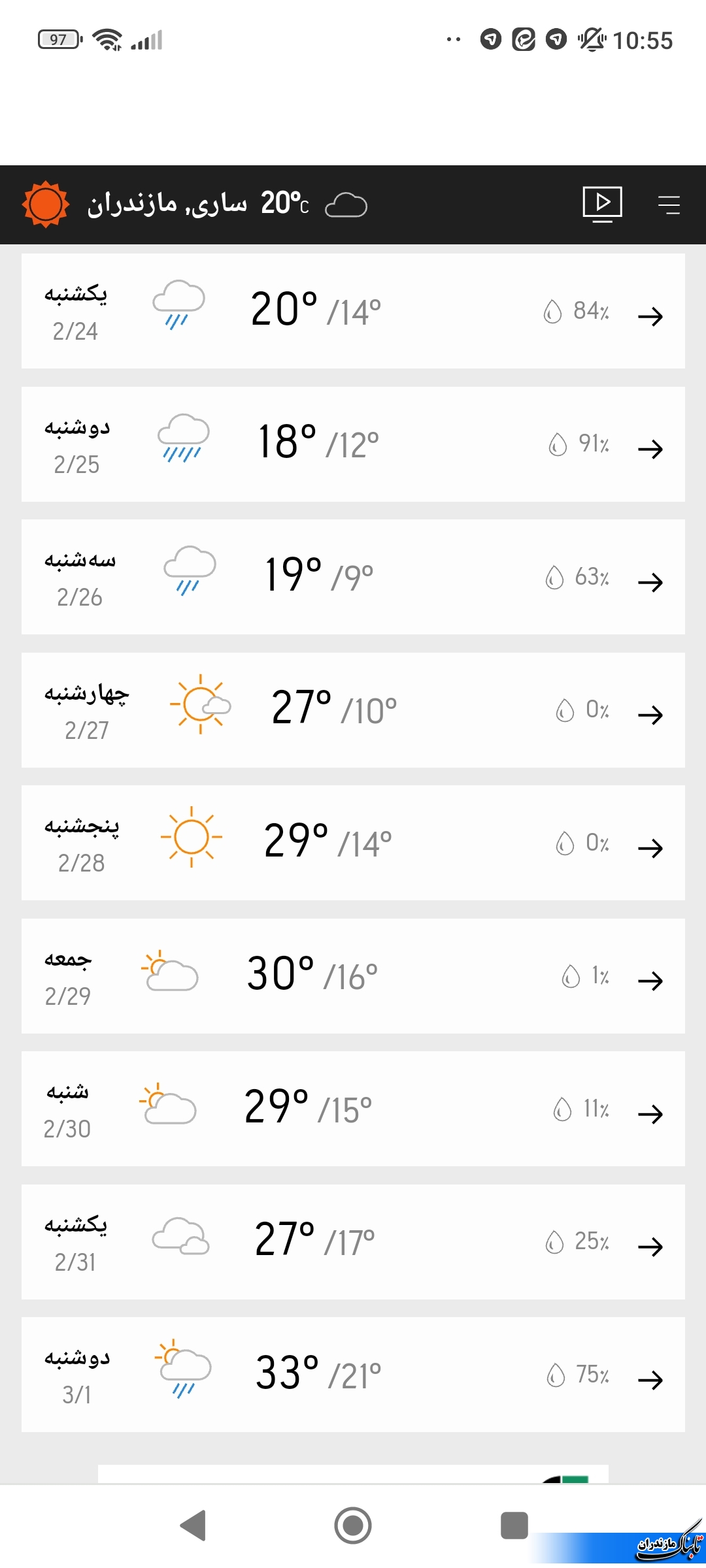The width and height of the screenshot is (706, 1568).
Task: Go back using the system back button
Action: point(193,1526)
